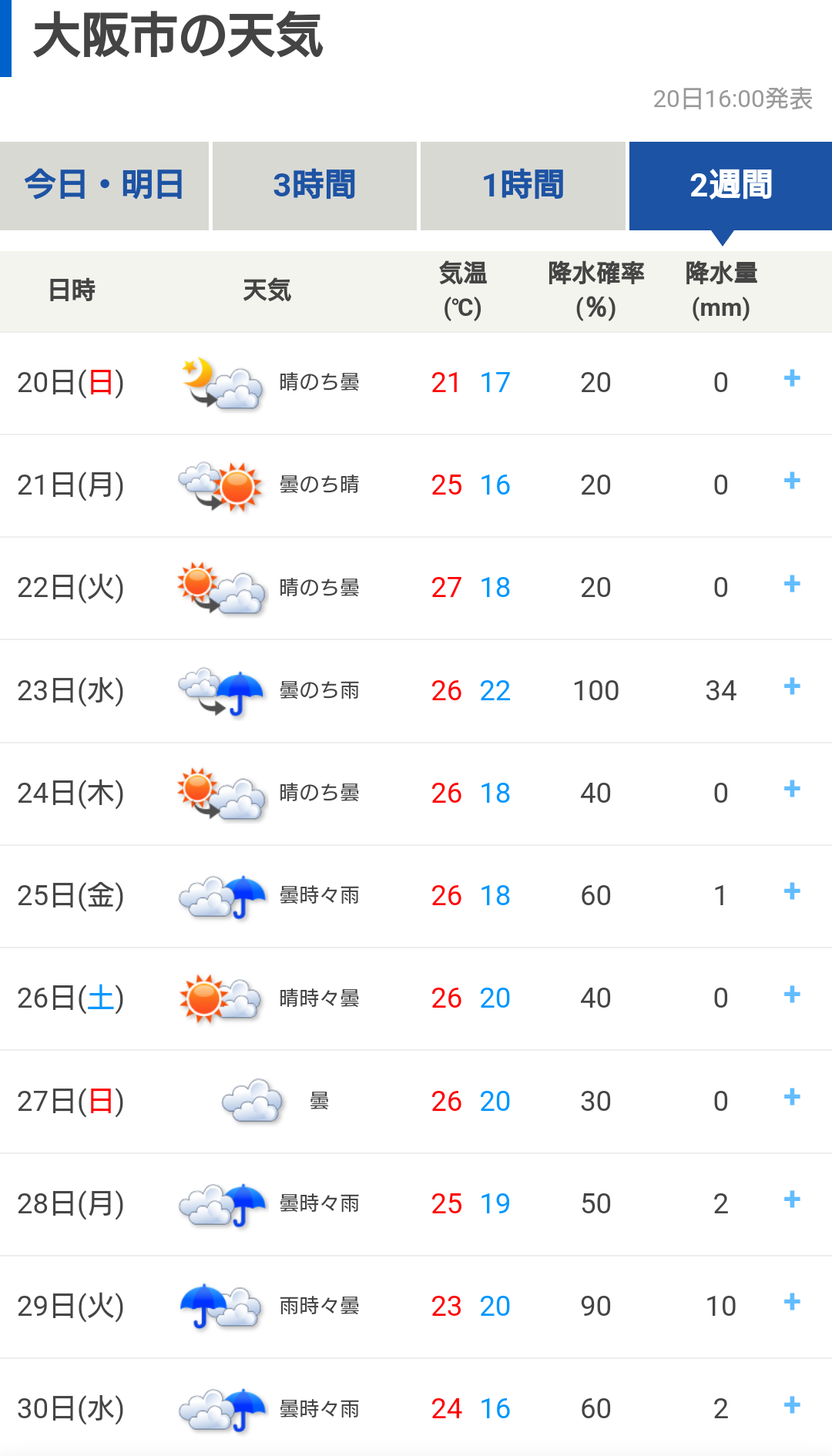Expand details for 30日(水)

tap(792, 1405)
